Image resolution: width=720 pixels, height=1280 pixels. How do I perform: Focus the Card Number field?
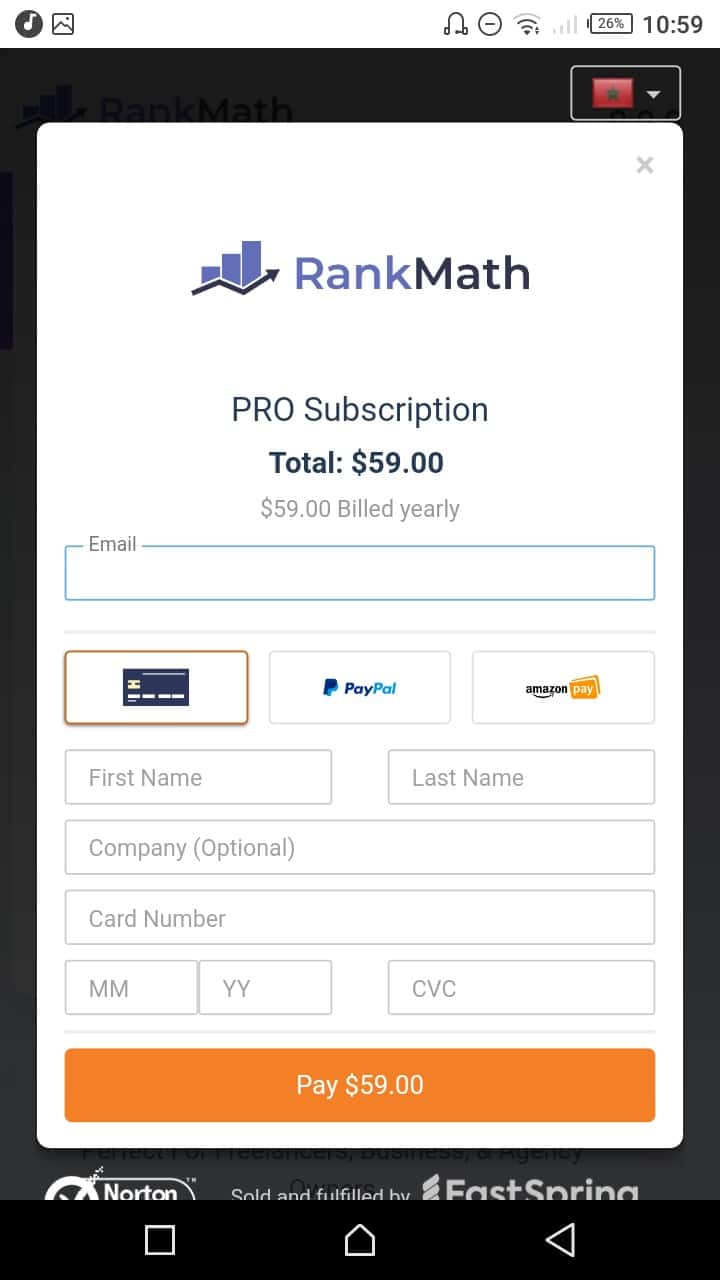tap(360, 917)
